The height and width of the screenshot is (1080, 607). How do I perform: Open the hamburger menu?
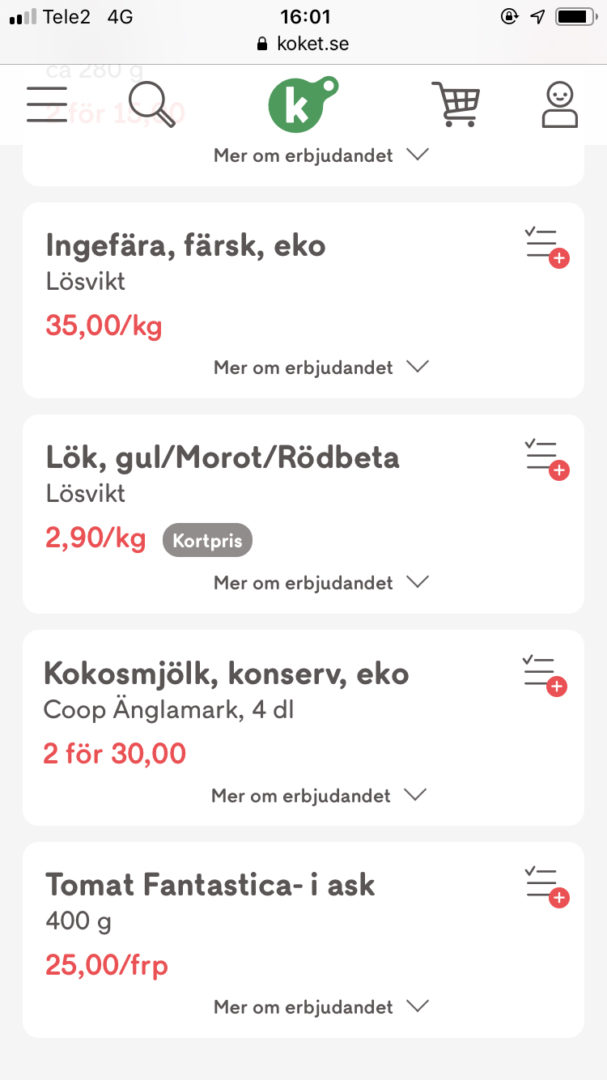click(x=47, y=104)
